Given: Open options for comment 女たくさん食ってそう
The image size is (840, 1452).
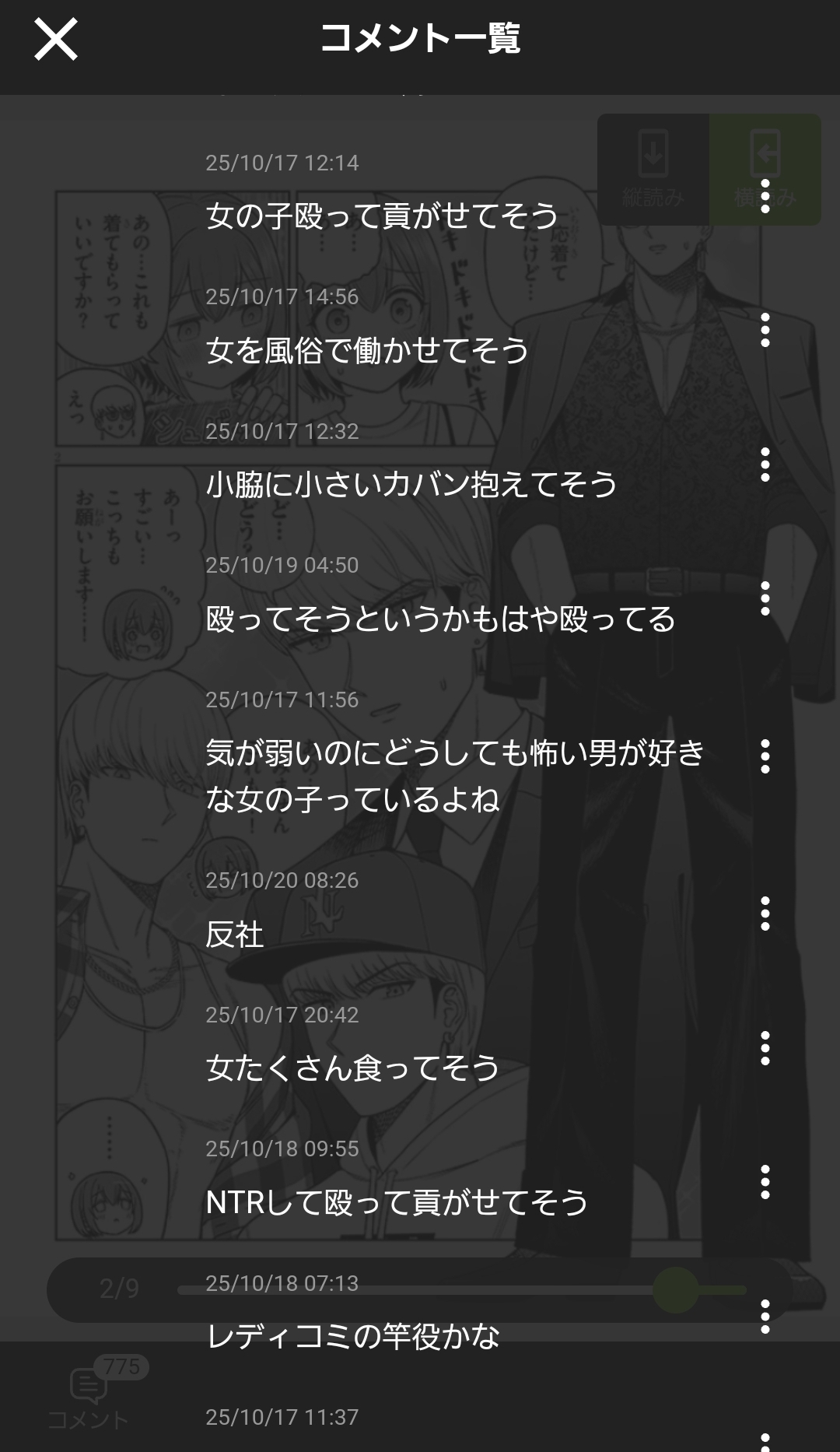Looking at the screenshot, I should point(765,1048).
